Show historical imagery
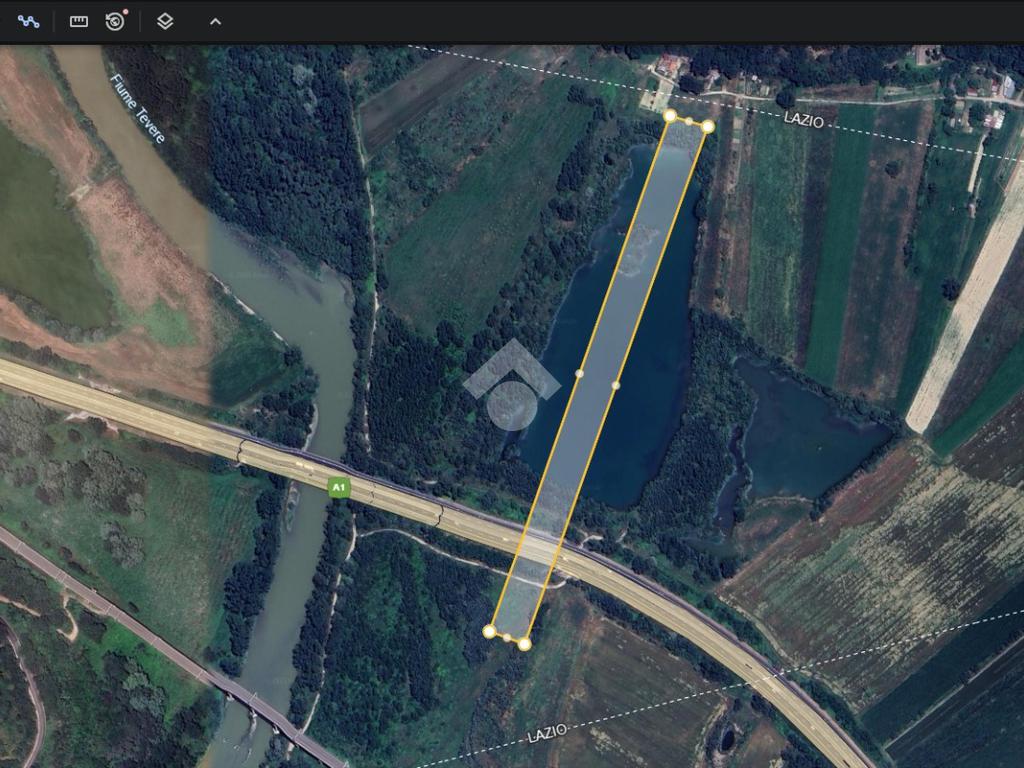1024x768 pixels. [x=115, y=21]
